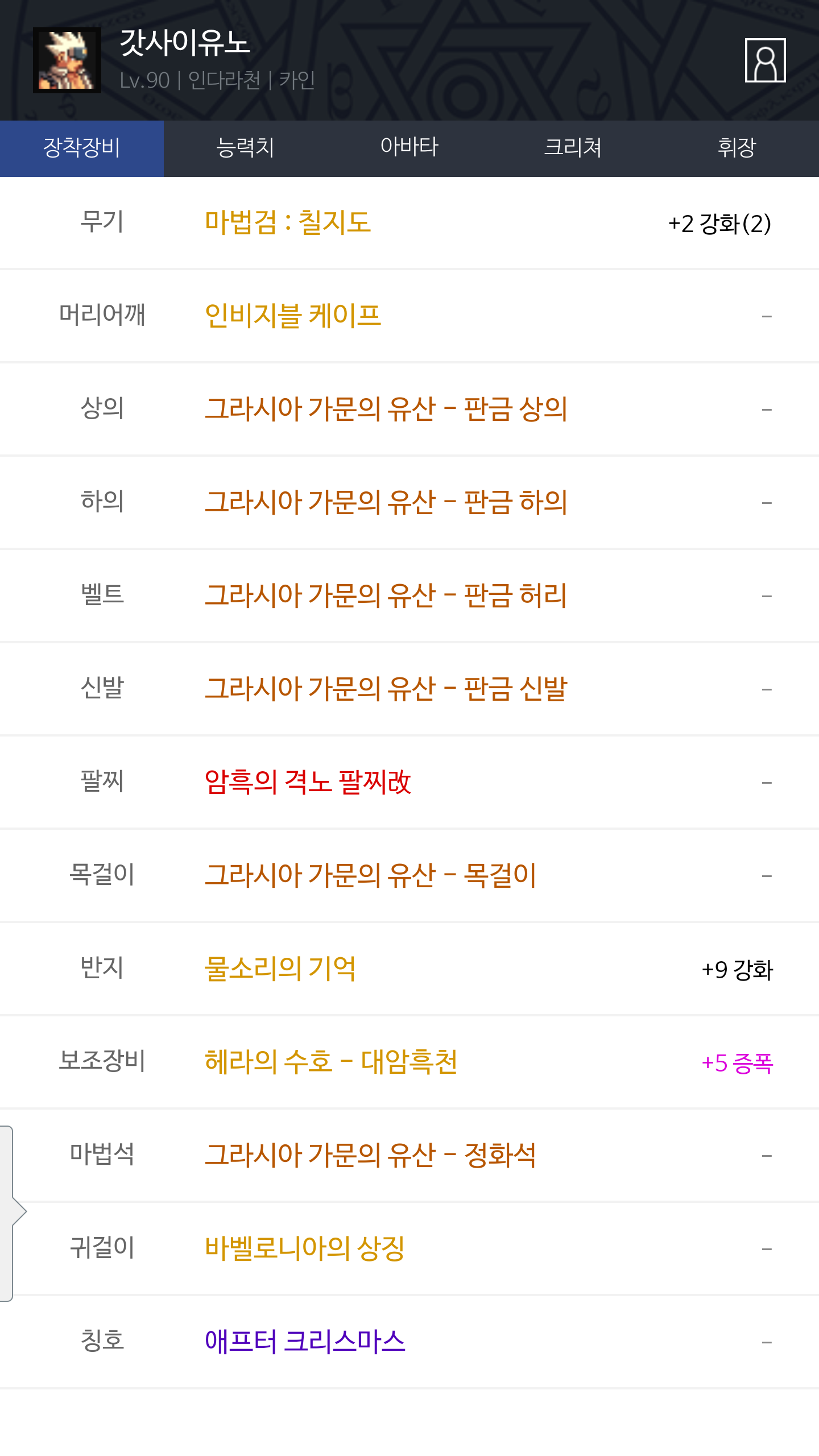Switch to the 아바타 tab
The image size is (819, 1456).
[409, 148]
